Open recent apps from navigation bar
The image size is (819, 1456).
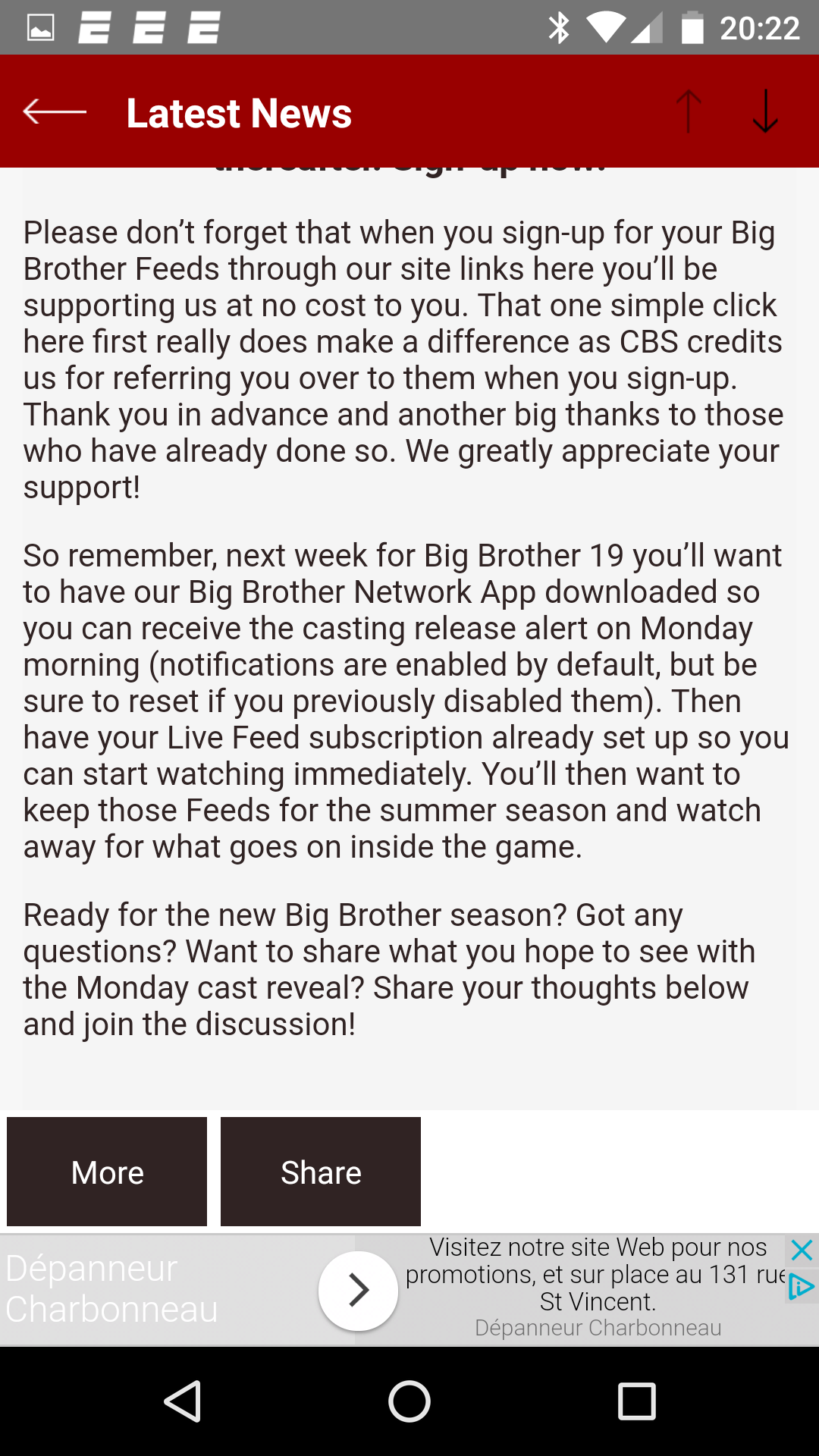[637, 1401]
